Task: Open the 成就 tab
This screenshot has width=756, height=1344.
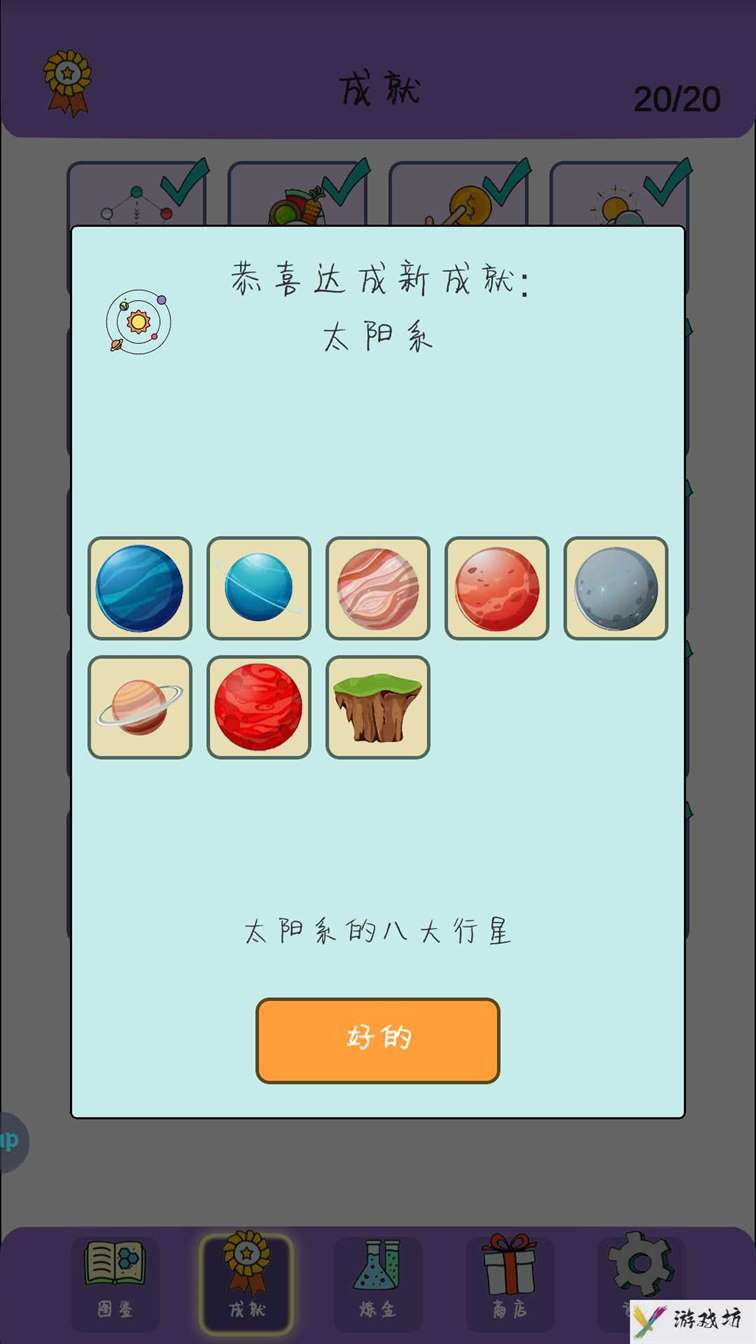Action: [246, 1282]
